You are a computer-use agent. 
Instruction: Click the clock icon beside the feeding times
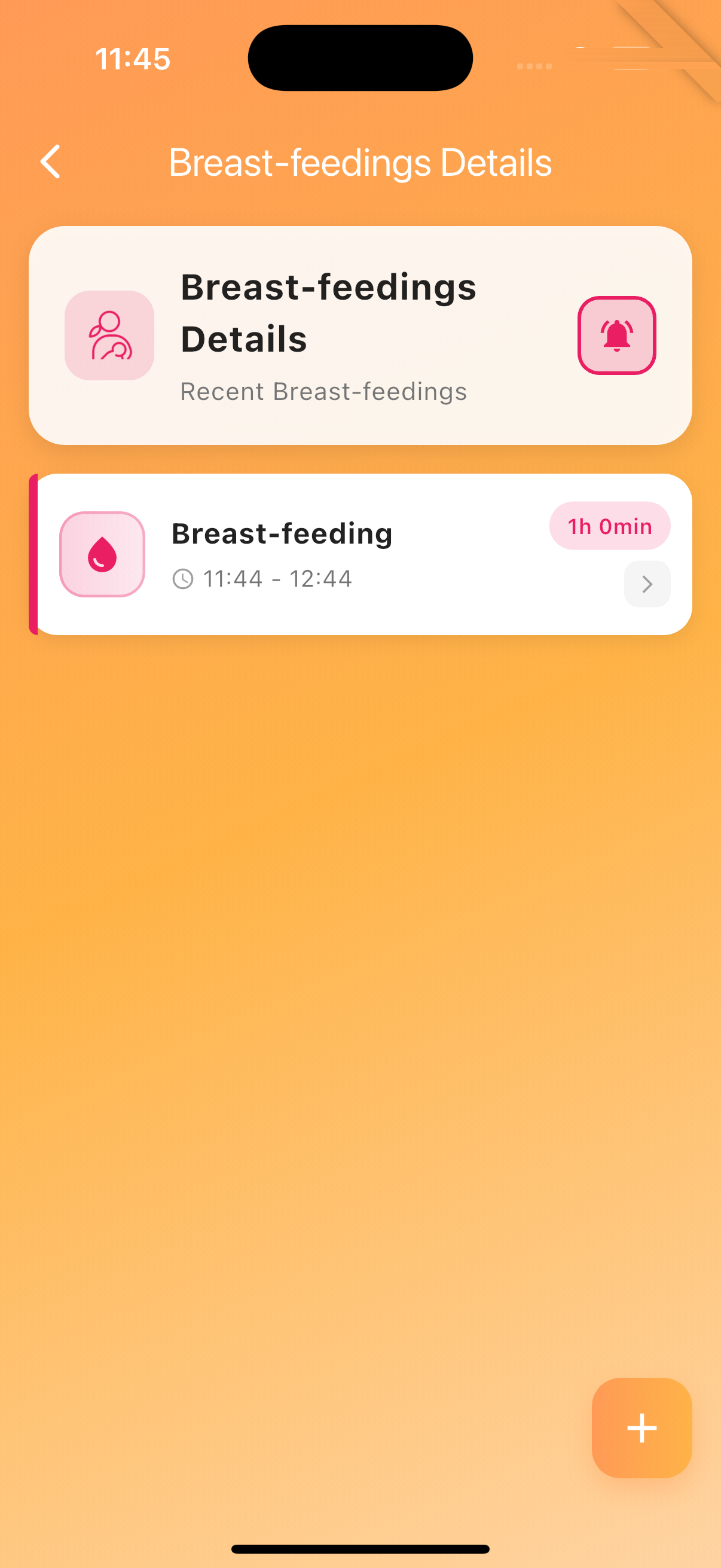pyautogui.click(x=183, y=579)
